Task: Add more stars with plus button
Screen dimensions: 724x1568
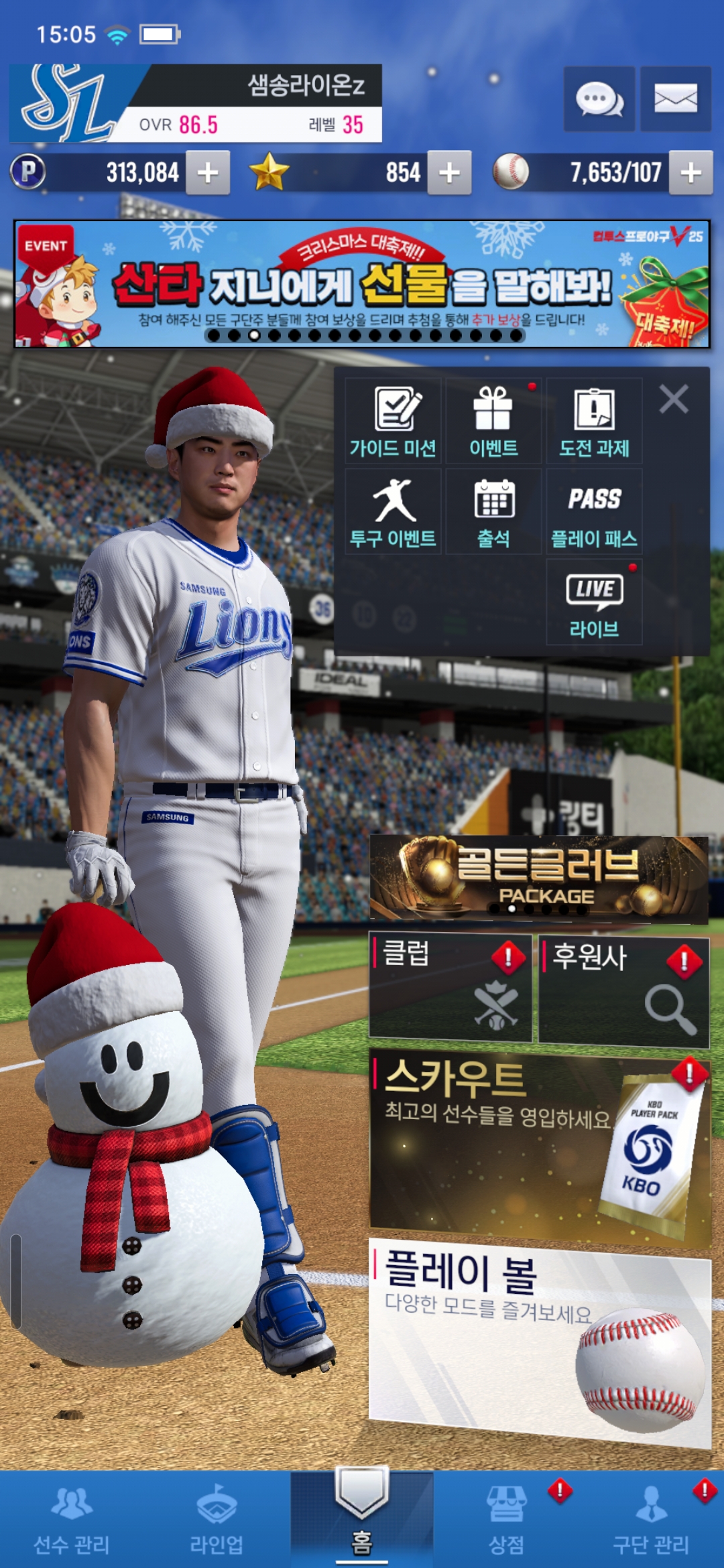Action: tap(449, 173)
